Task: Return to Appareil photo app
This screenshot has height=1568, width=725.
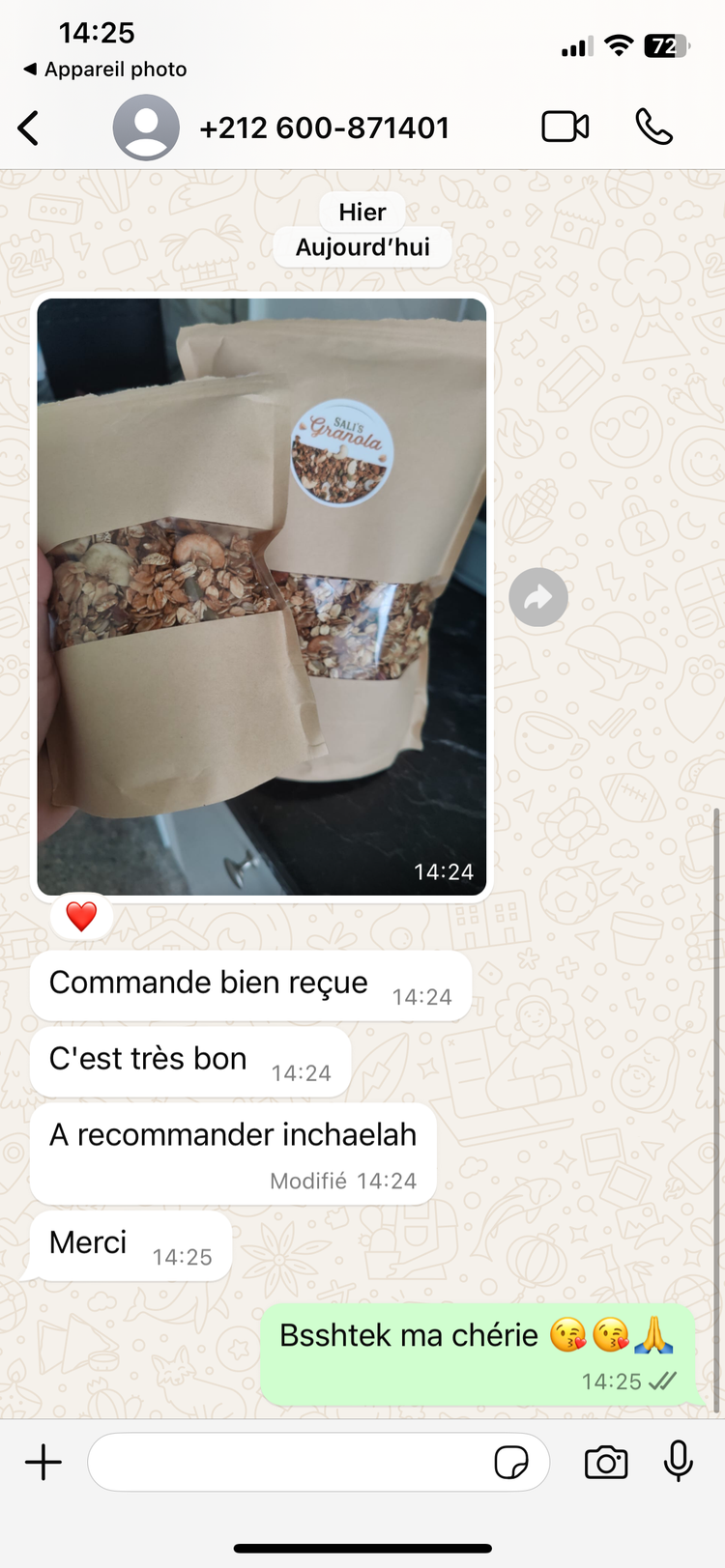Action: (104, 70)
